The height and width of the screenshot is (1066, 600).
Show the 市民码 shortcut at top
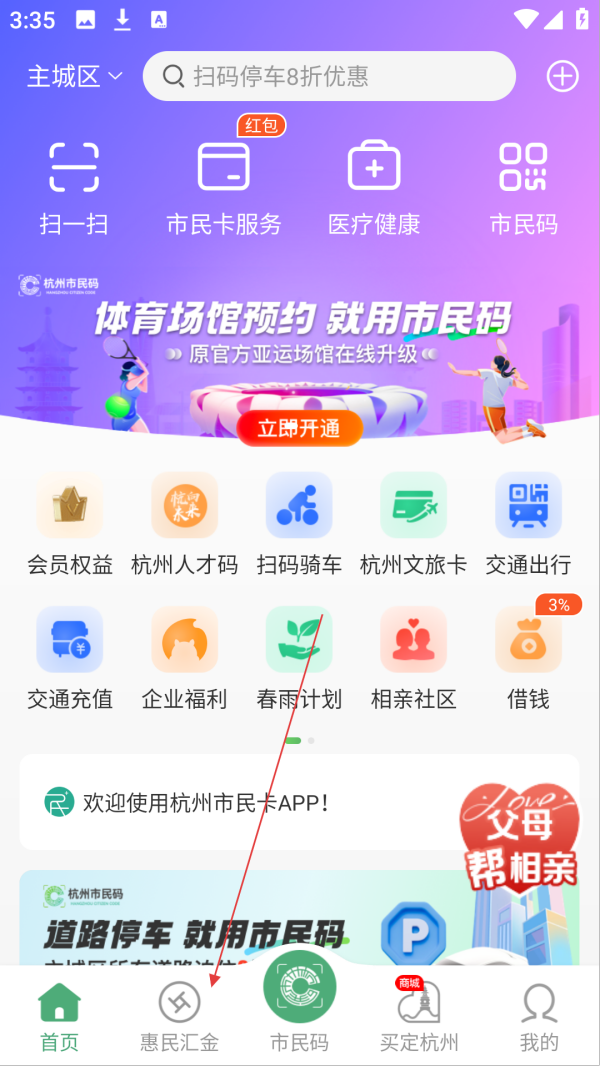(524, 187)
